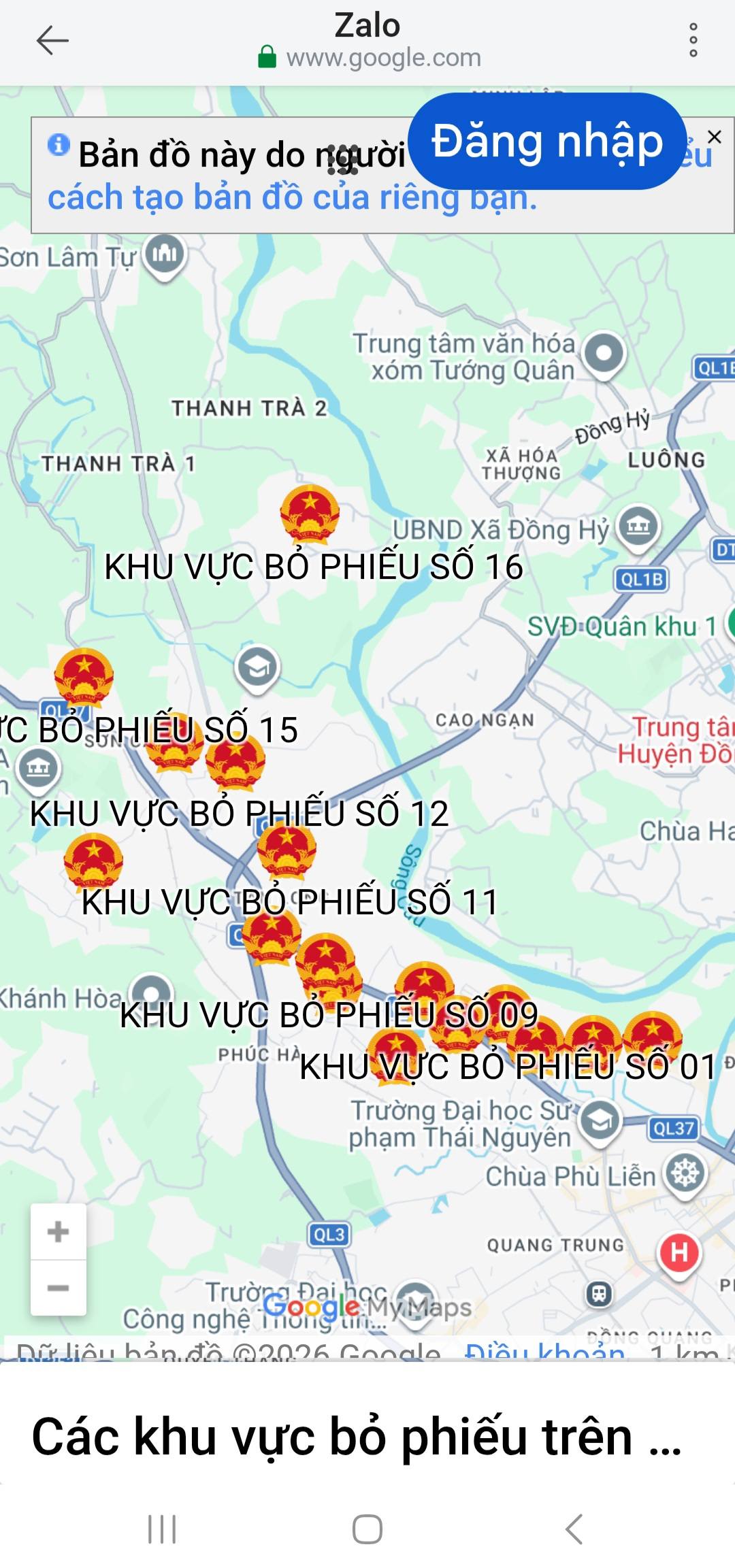Tap the Đăng nhập button

(547, 141)
